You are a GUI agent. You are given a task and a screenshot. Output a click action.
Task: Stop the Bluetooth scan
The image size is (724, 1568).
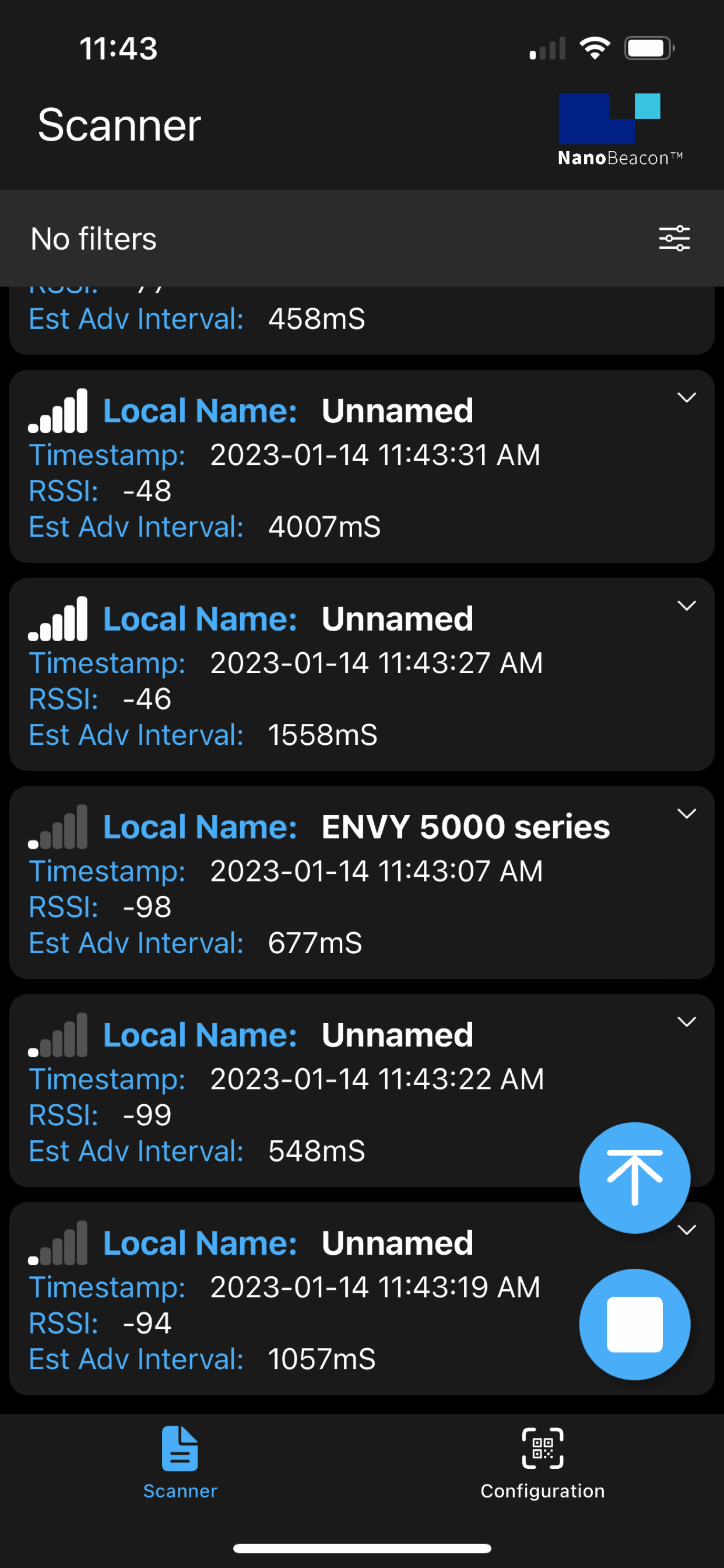635,1324
